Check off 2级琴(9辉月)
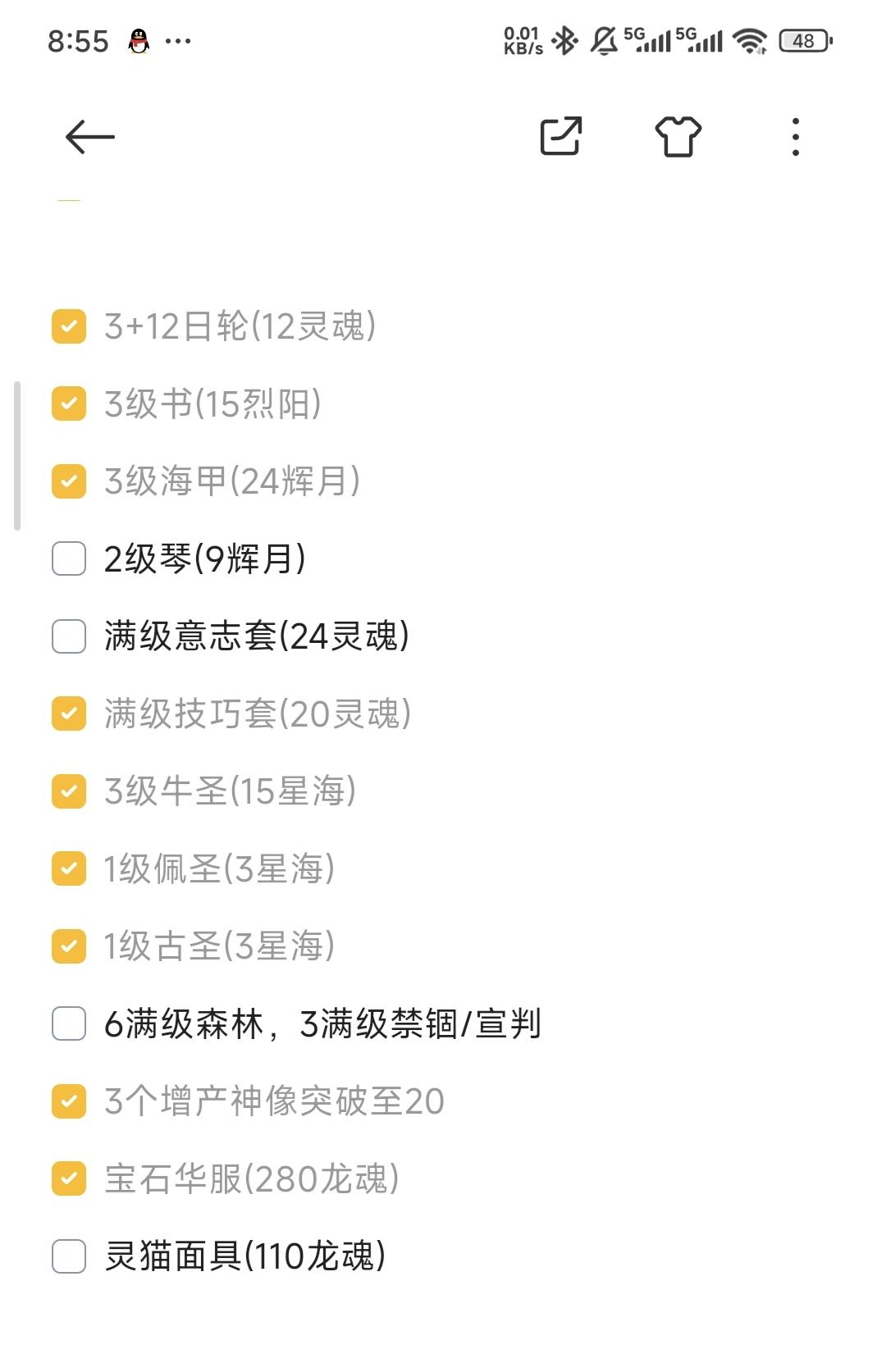The width and height of the screenshot is (886, 1372). tap(69, 558)
